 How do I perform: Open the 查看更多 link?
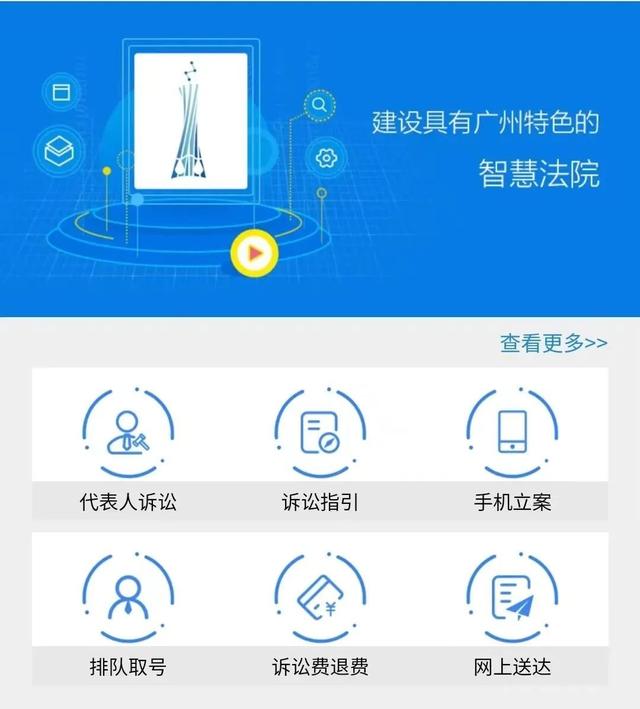(x=553, y=343)
